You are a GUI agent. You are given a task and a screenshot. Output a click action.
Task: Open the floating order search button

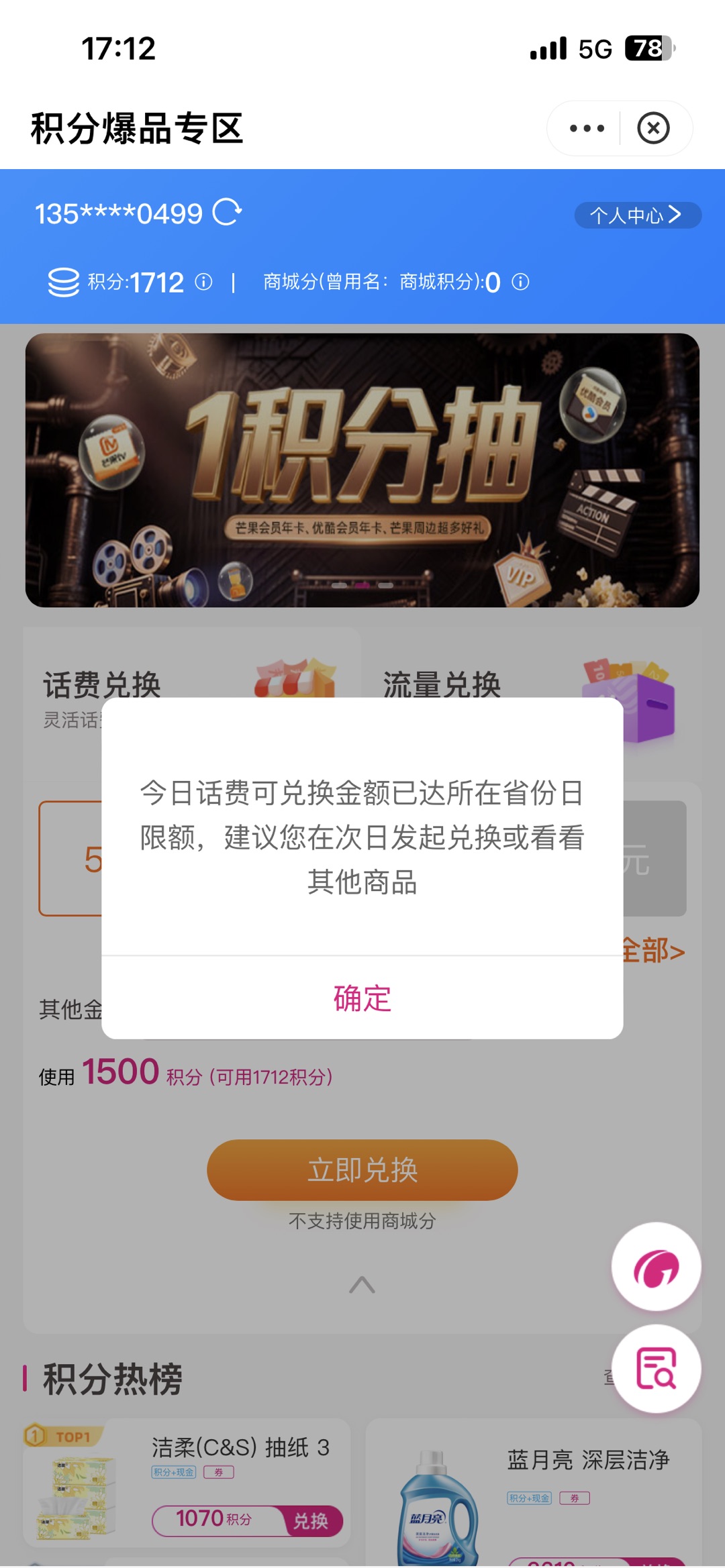click(656, 1369)
